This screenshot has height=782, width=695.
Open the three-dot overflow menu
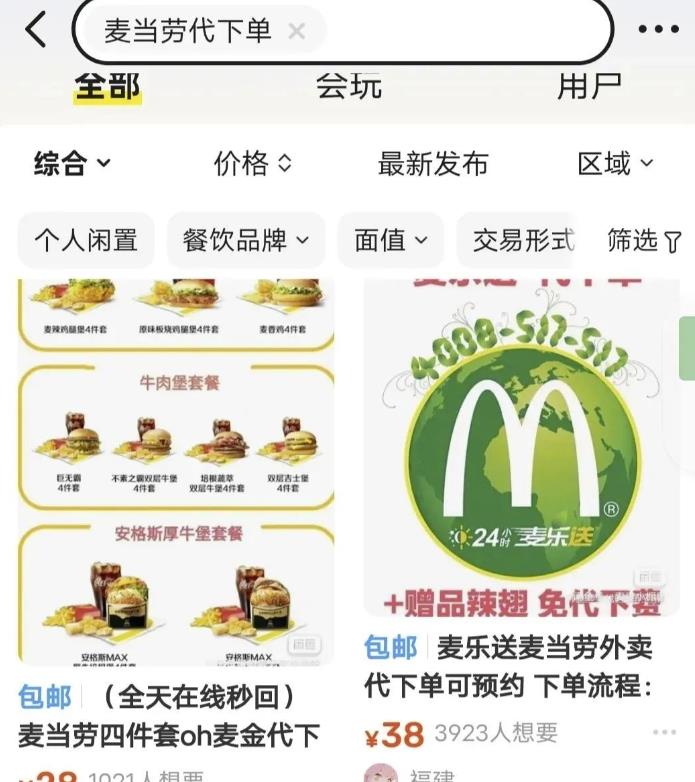pos(658,30)
